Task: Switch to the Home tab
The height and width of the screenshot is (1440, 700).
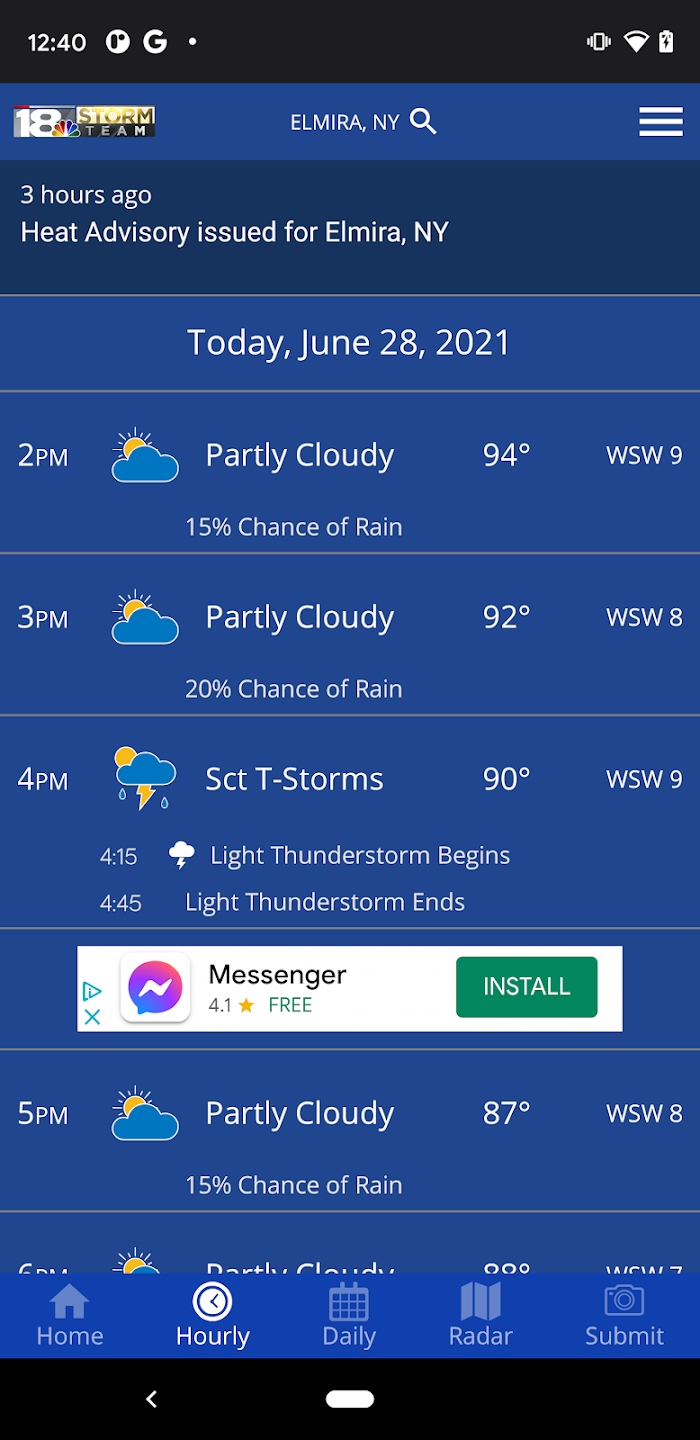Action: [70, 1316]
